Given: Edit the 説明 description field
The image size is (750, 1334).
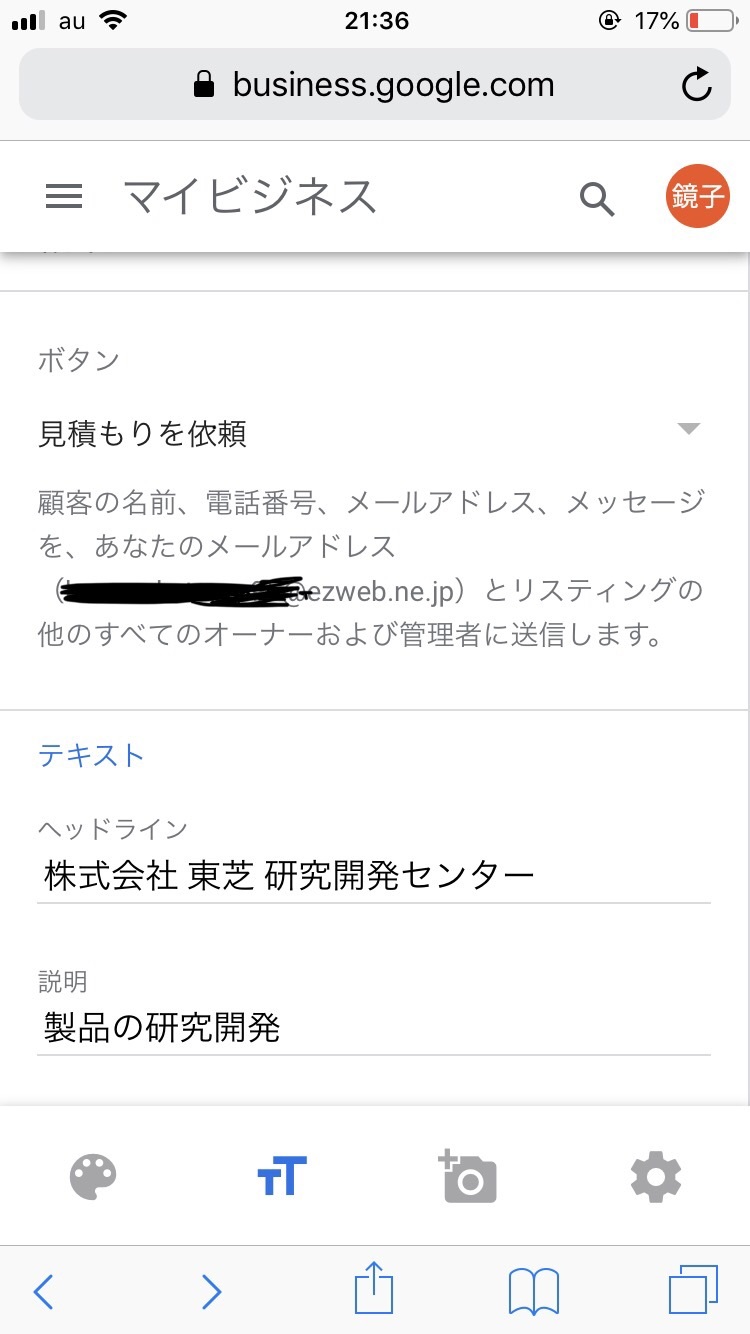Looking at the screenshot, I should 373,1028.
